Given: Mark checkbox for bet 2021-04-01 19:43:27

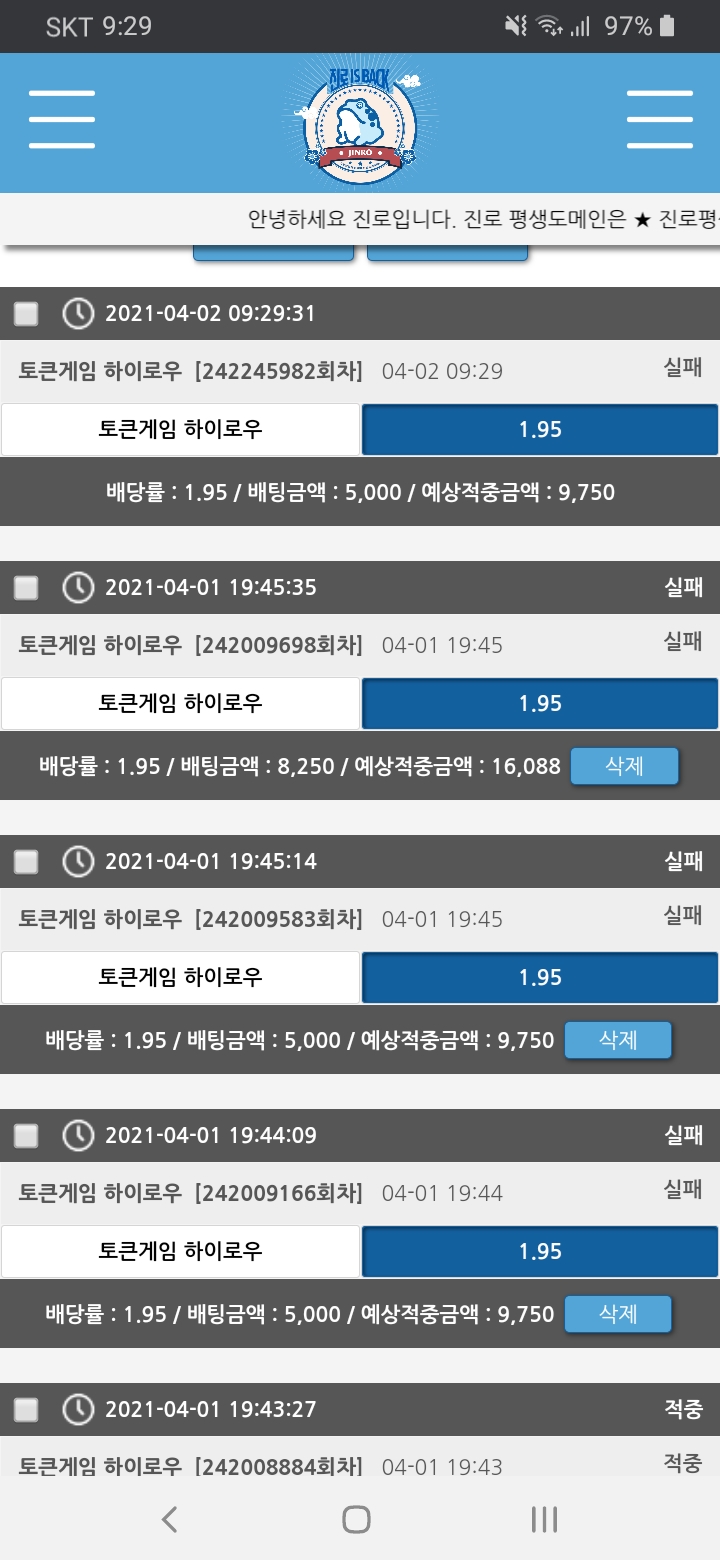Looking at the screenshot, I should [x=26, y=1410].
